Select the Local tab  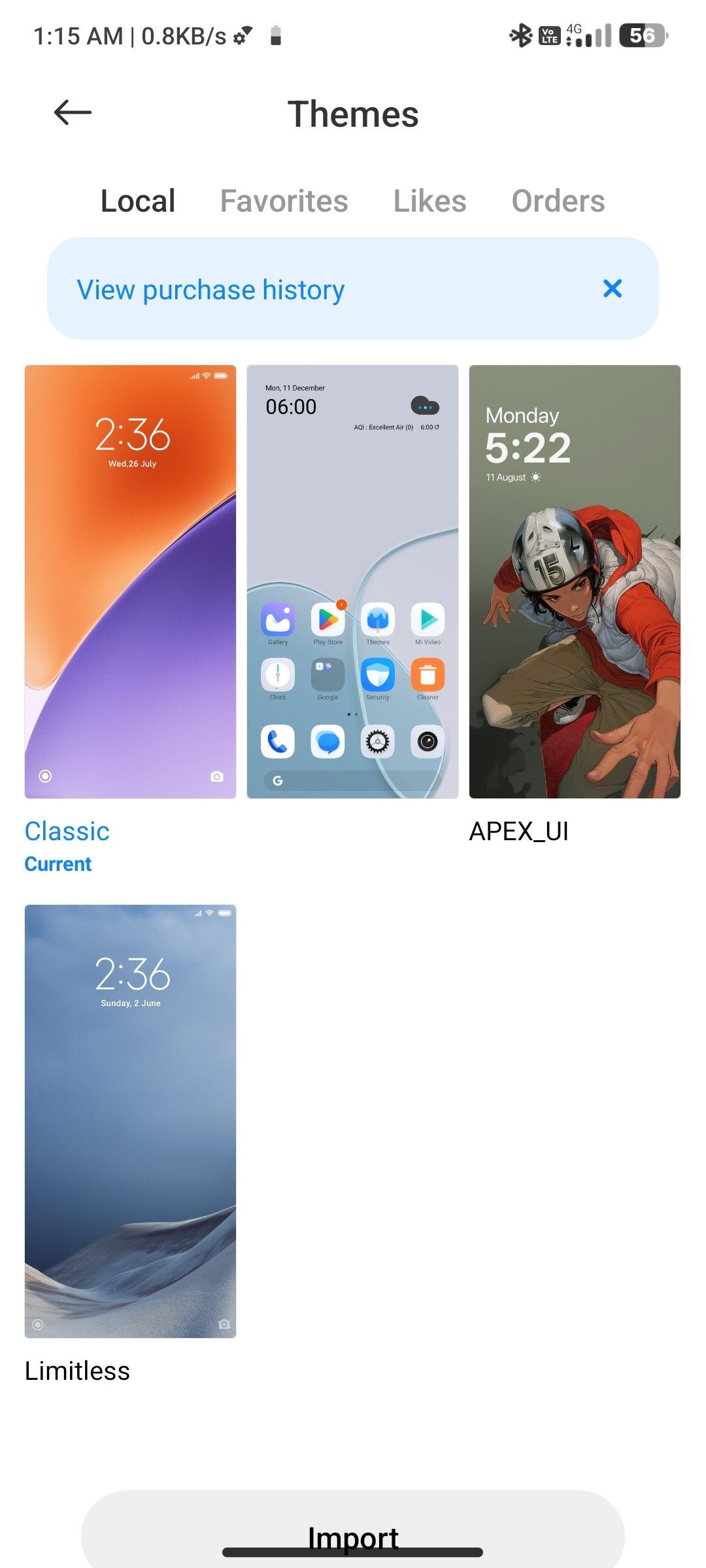pyautogui.click(x=138, y=201)
